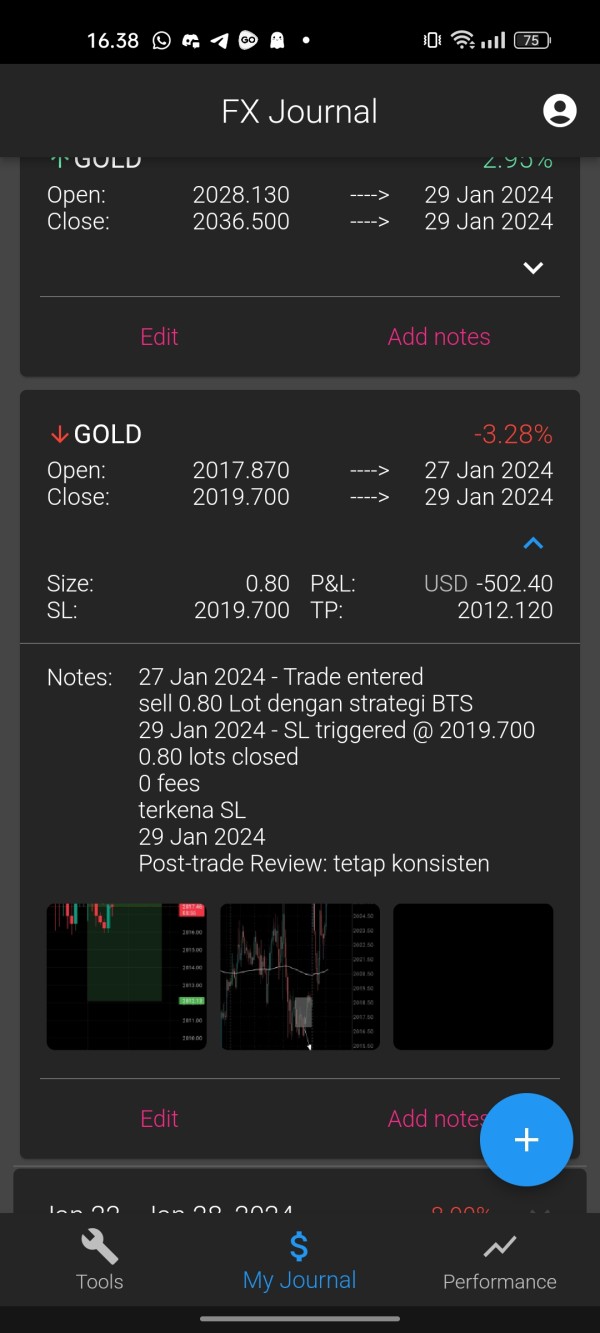This screenshot has width=600, height=1333.
Task: Collapse details of the -3.28% GOLD trade
Action: pos(533,544)
